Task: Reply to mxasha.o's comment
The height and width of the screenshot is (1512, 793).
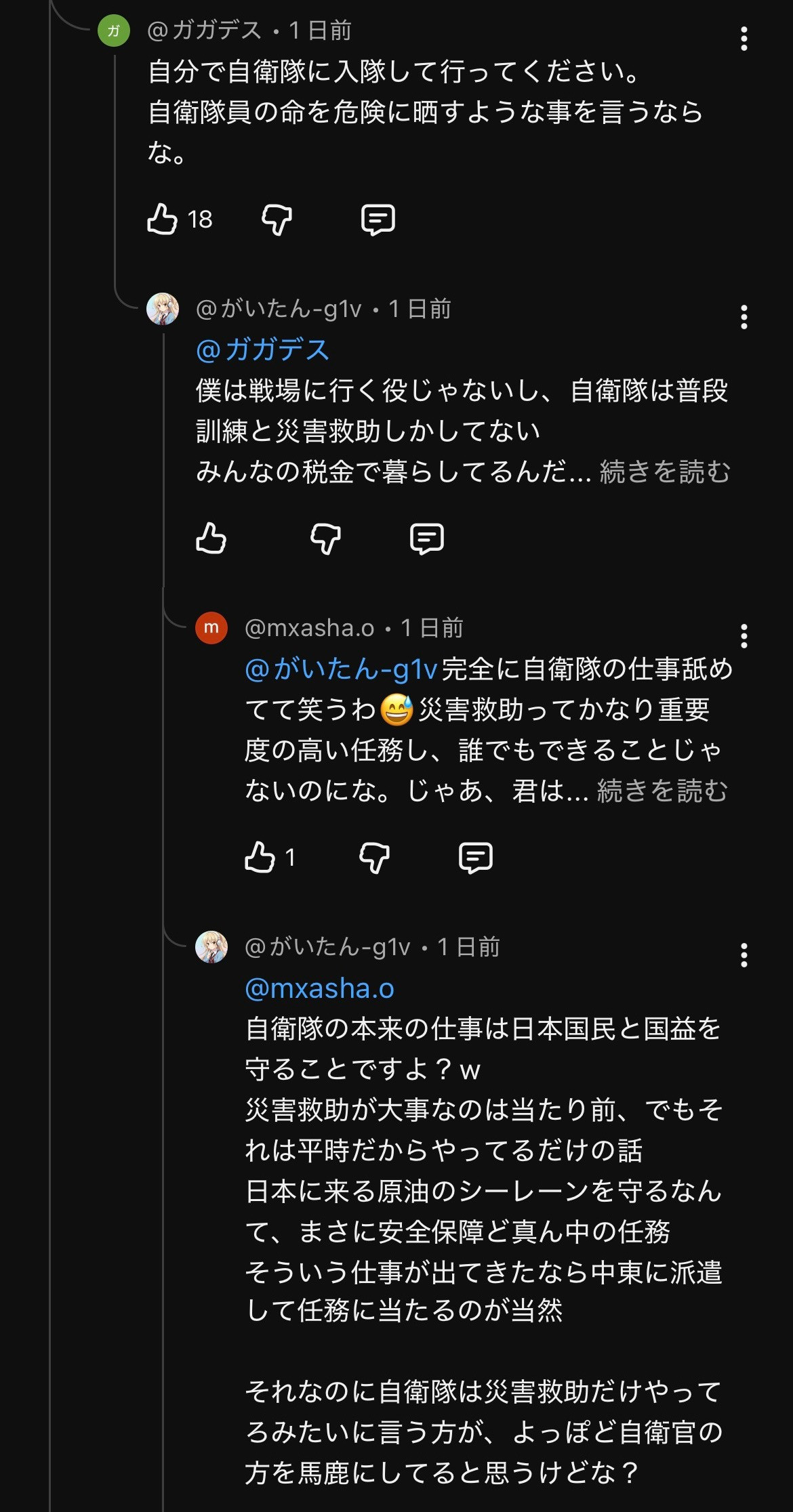Action: 475,858
